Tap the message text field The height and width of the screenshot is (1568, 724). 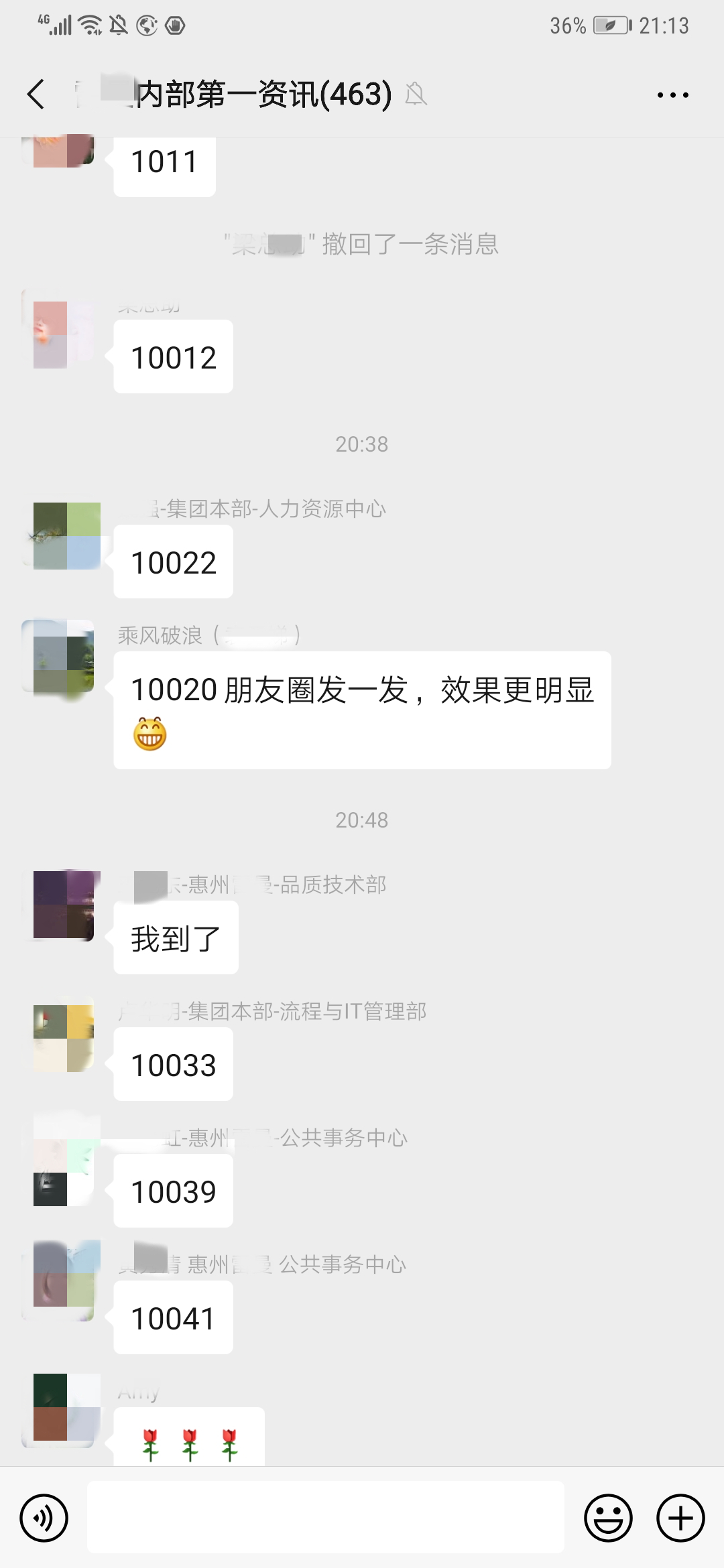click(326, 1518)
